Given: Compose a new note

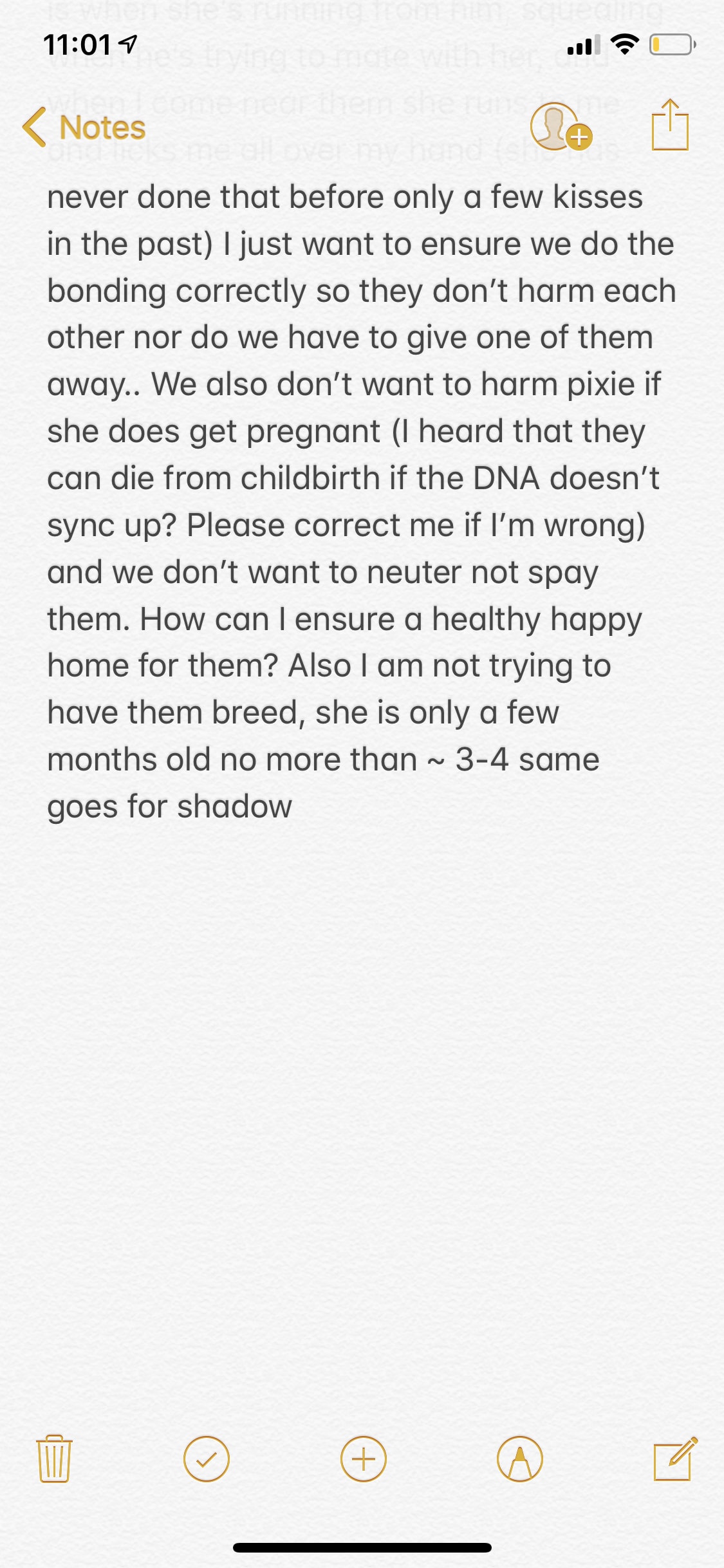Looking at the screenshot, I should pos(674,1459).
